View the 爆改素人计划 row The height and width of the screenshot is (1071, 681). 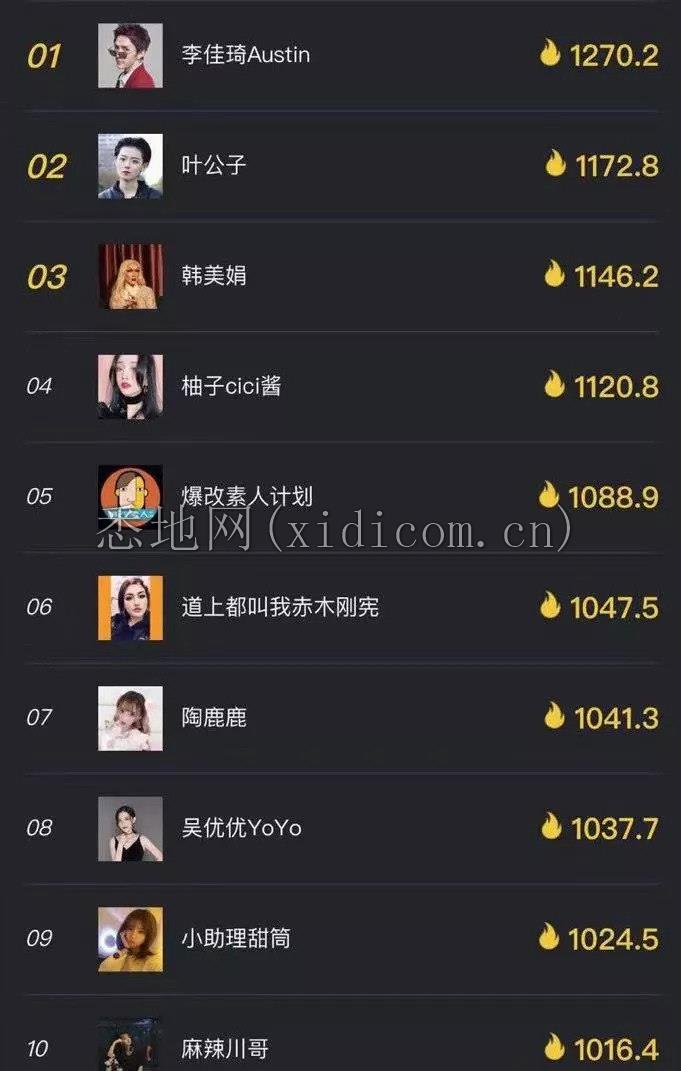tap(247, 495)
